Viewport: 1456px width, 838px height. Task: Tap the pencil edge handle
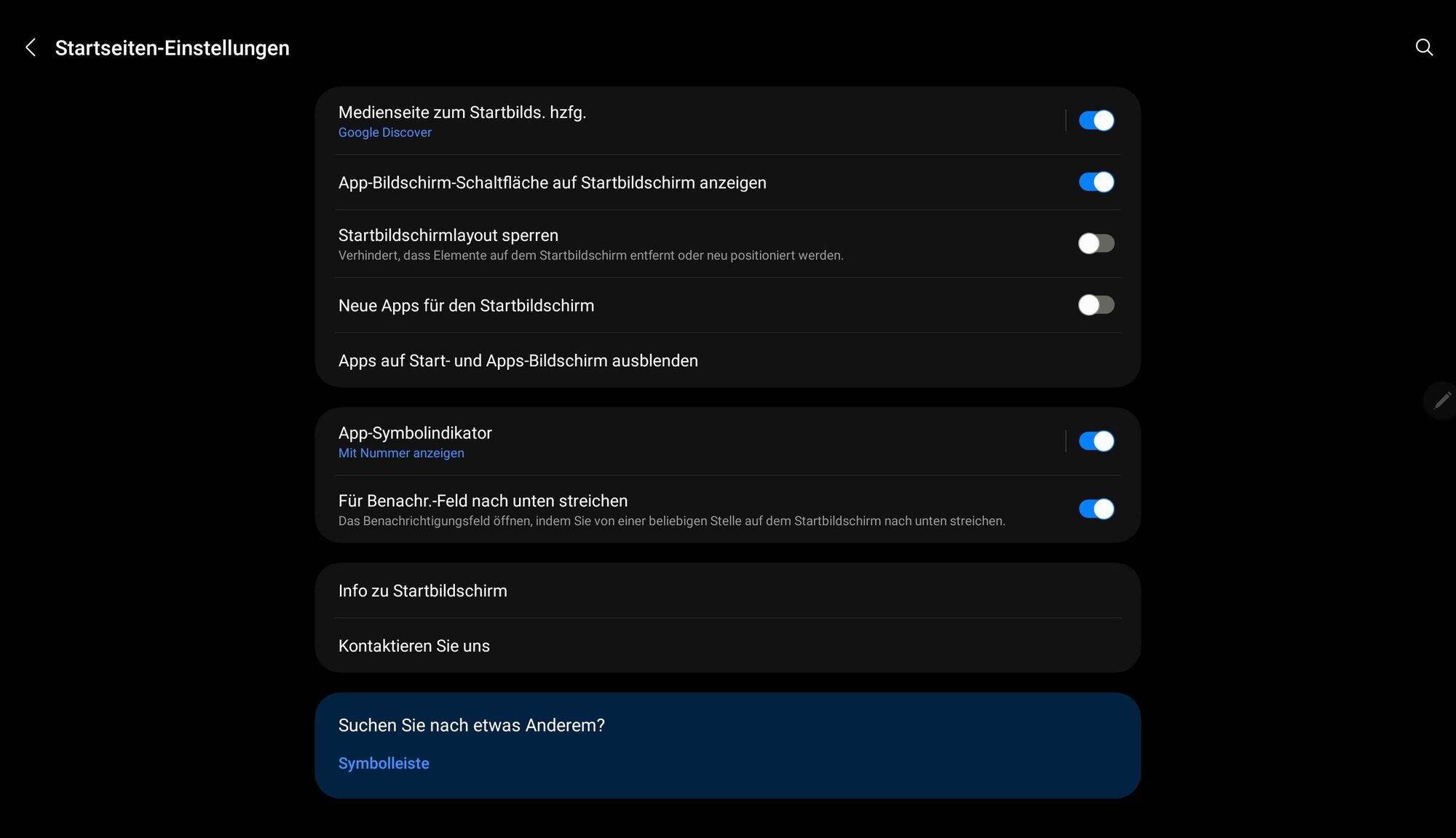click(1441, 400)
